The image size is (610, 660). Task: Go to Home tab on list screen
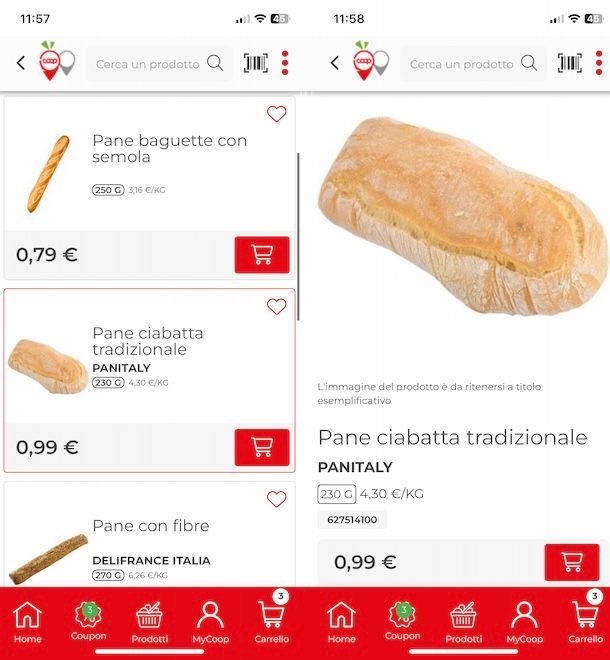point(28,621)
